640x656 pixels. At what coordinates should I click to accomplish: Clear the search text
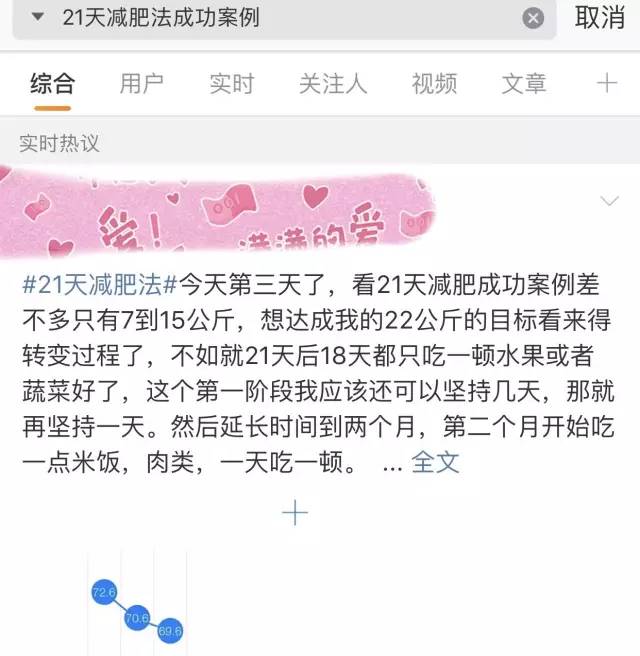tap(534, 18)
